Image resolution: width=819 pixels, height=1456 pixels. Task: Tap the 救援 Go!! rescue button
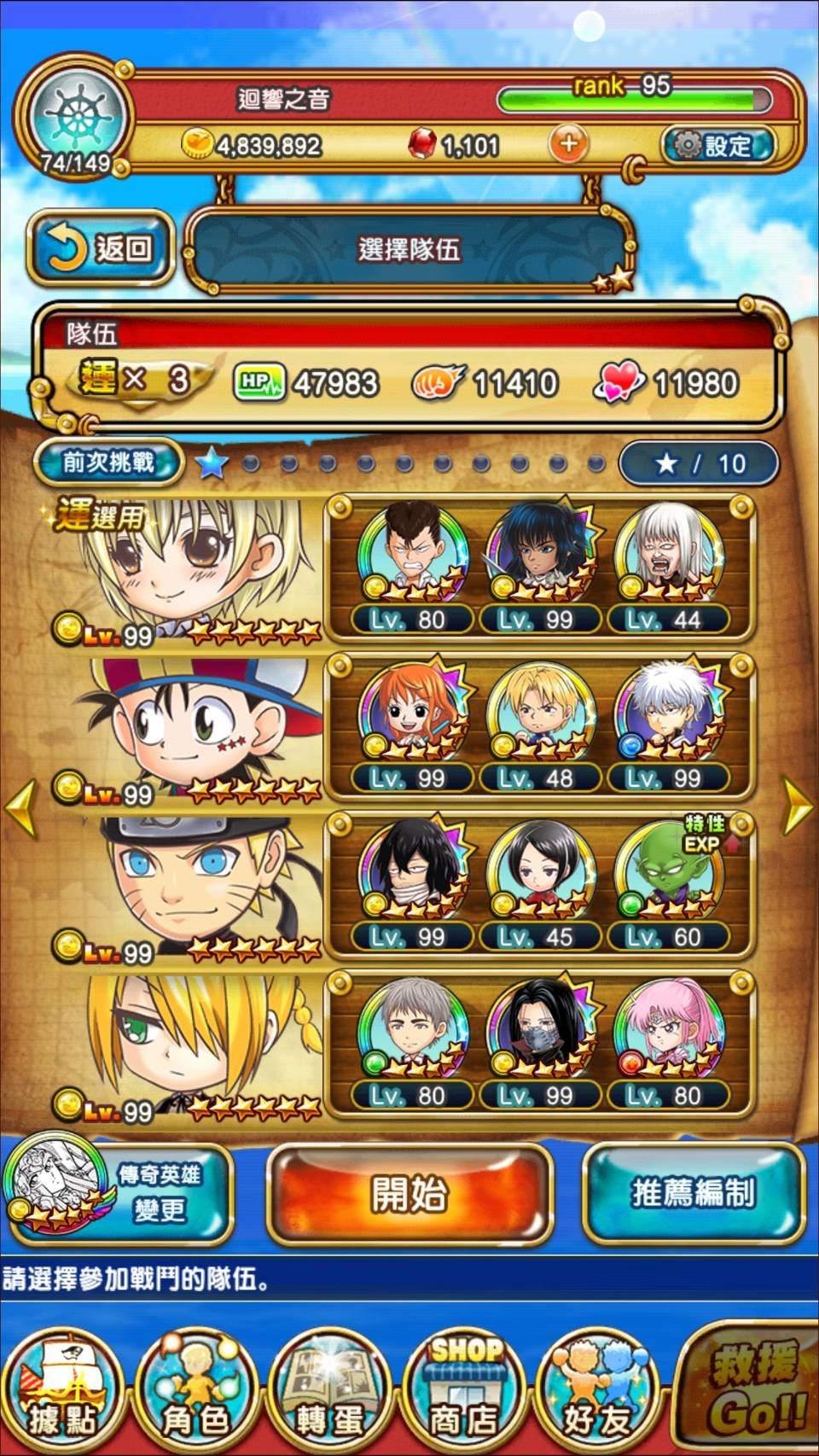(753, 1395)
